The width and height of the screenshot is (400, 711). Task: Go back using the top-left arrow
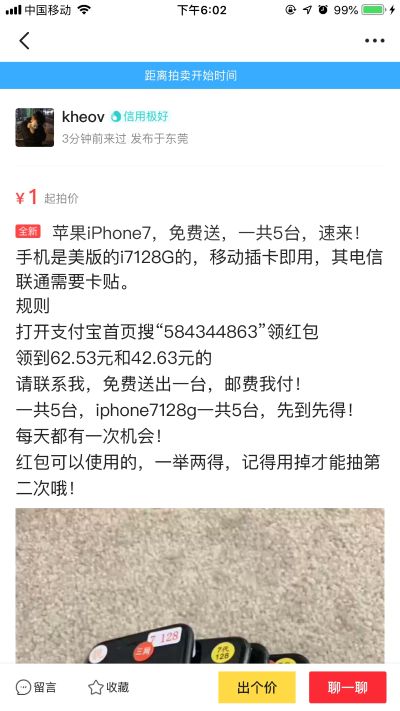click(24, 41)
